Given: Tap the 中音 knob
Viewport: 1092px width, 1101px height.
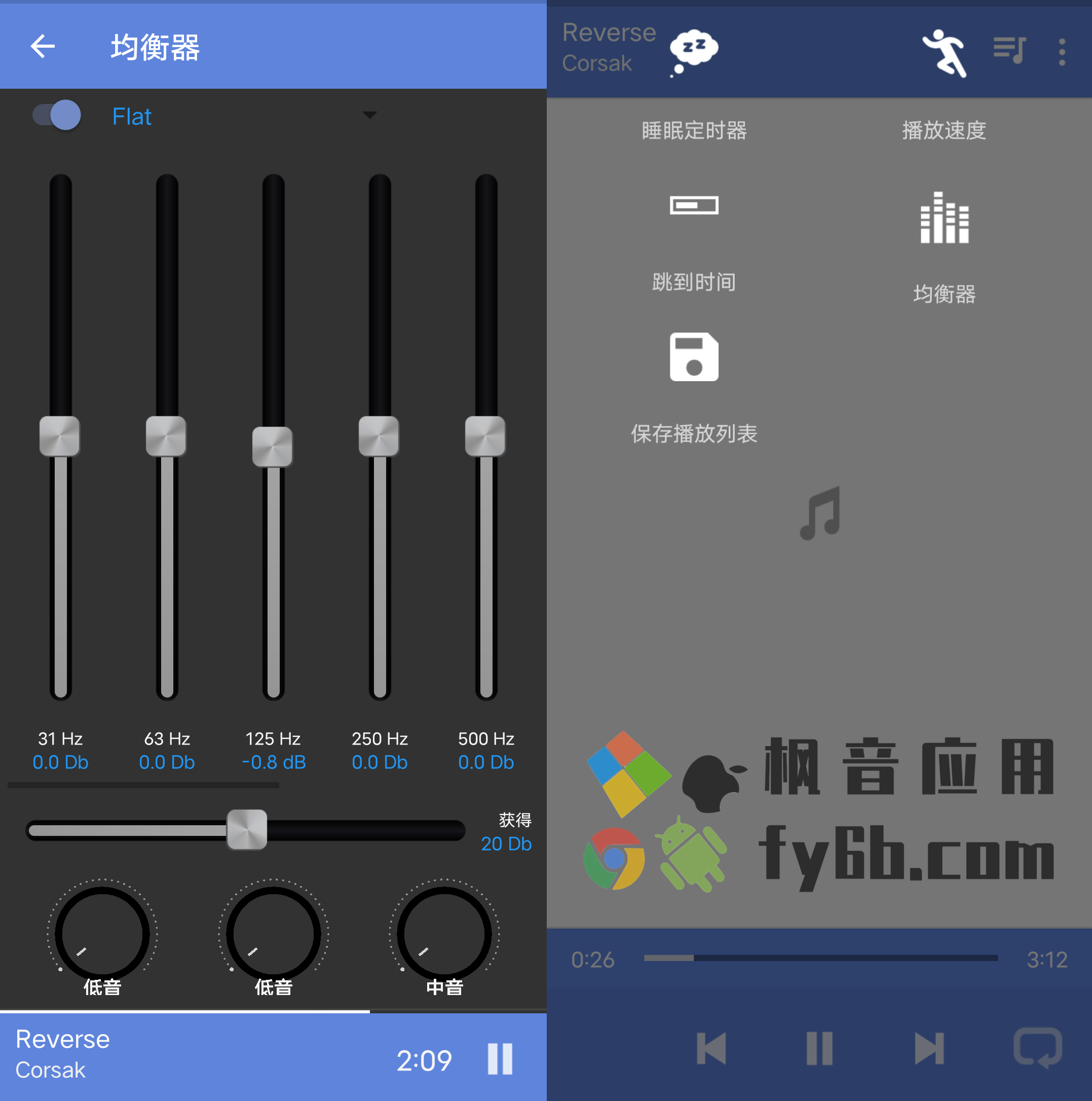Looking at the screenshot, I should (x=444, y=933).
